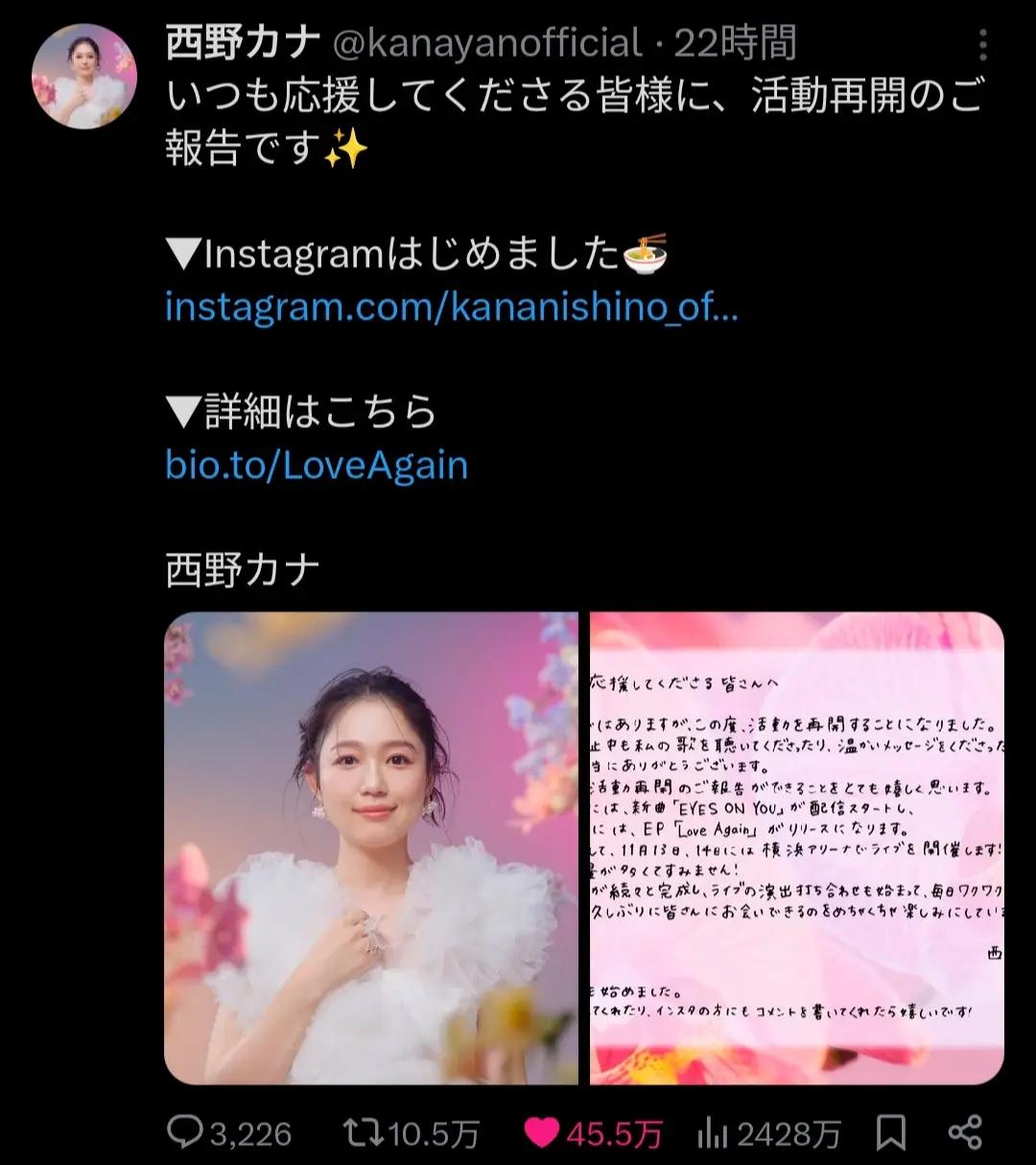Bookmark this post
Image resolution: width=1036 pixels, height=1165 pixels.
(891, 1133)
